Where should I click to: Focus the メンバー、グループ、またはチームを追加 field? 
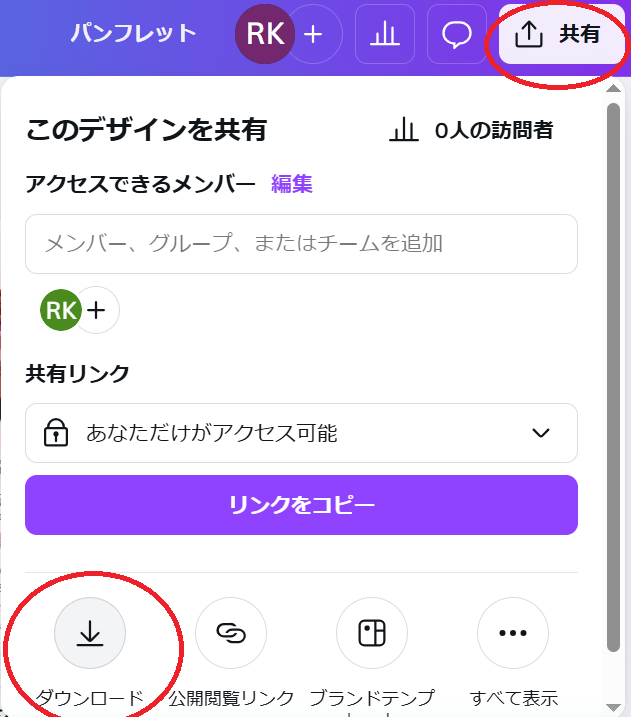301,243
